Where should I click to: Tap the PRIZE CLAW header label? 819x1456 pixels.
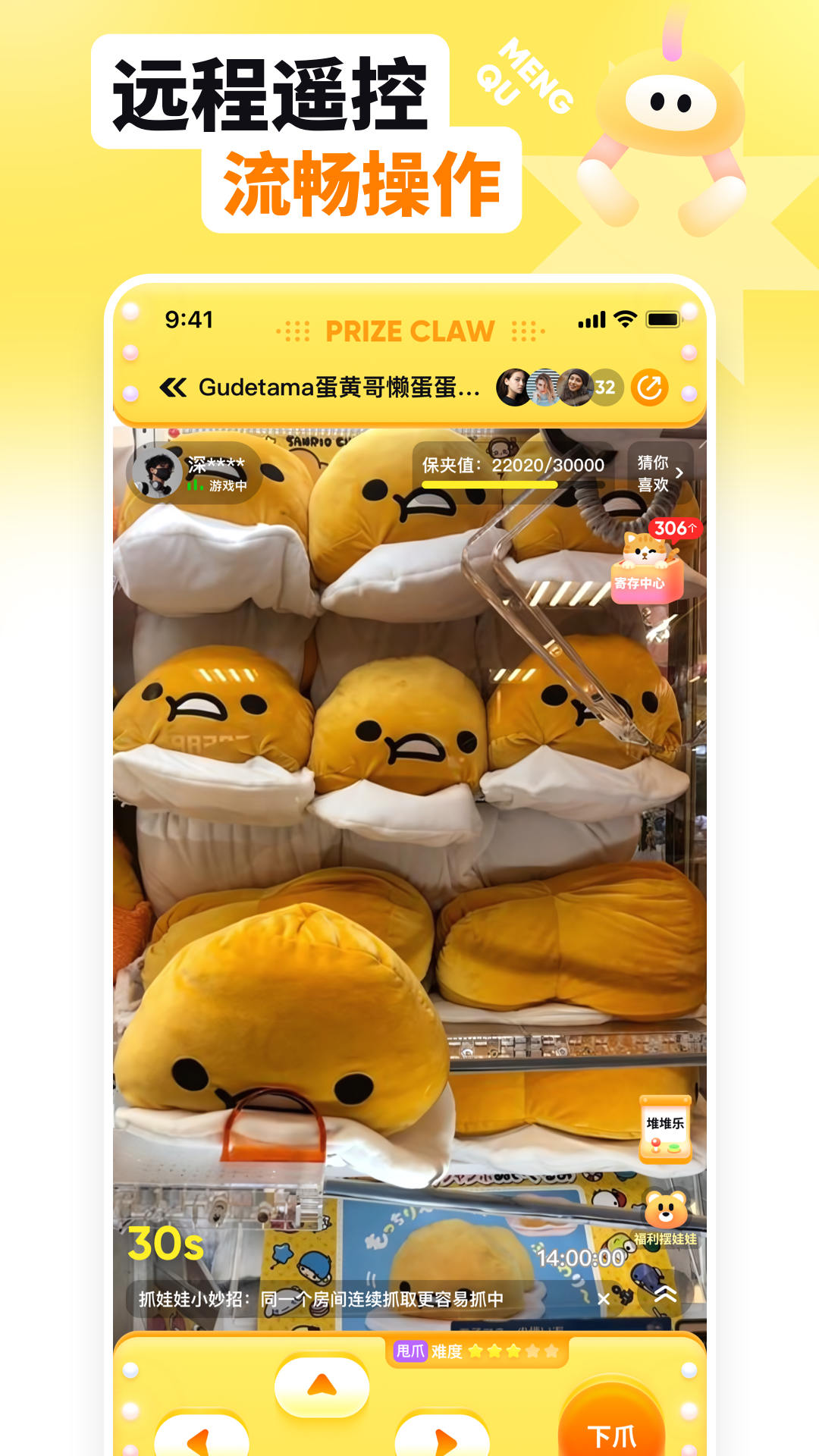(x=409, y=330)
